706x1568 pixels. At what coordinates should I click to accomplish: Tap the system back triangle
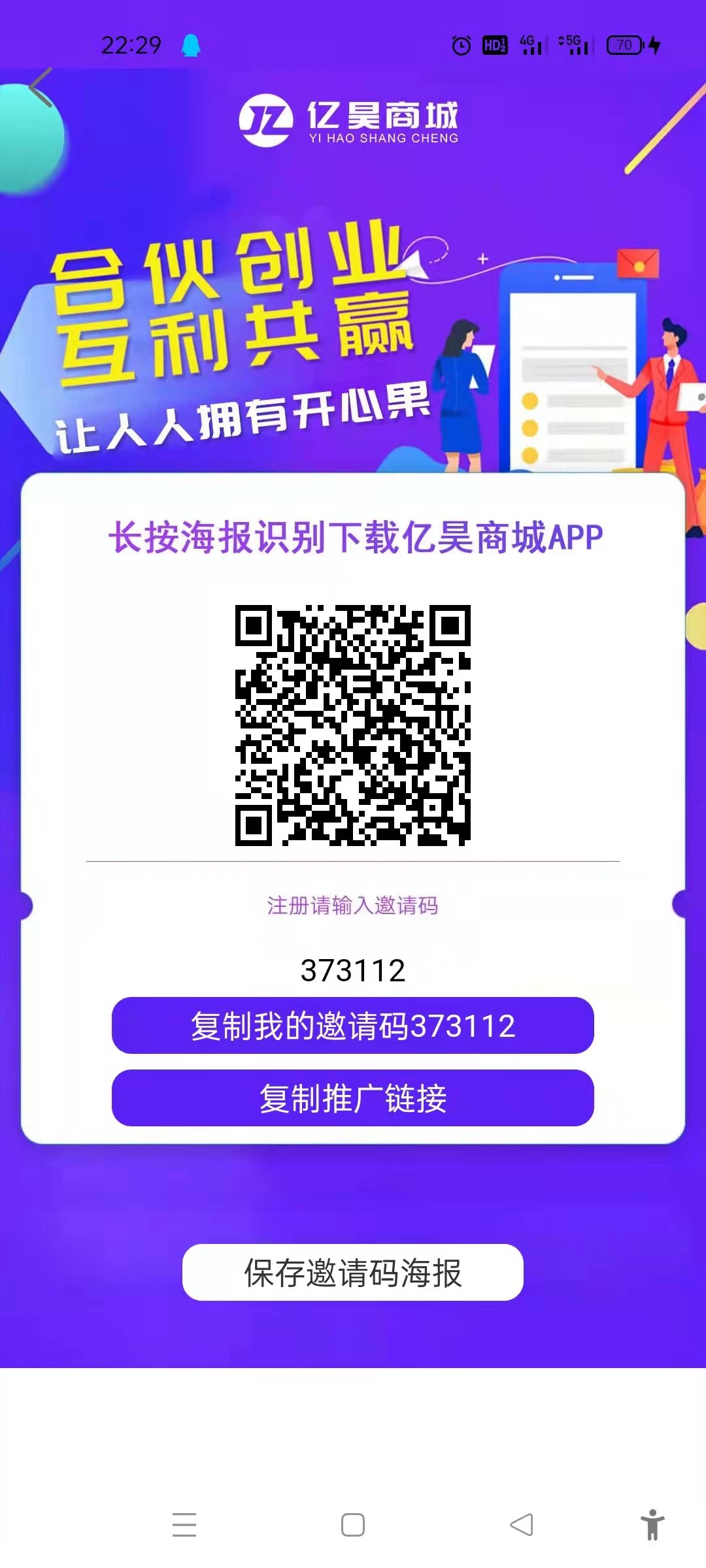[x=522, y=1525]
